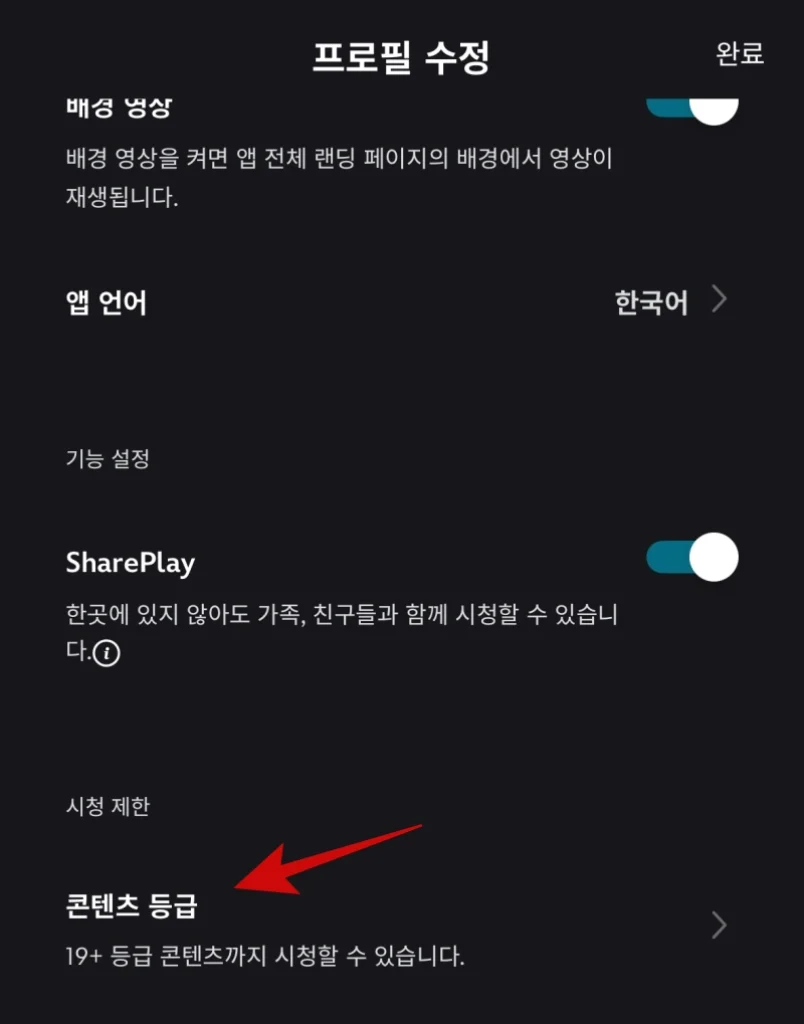Tap 완료 to finish editing the profile
The height and width of the screenshot is (1024, 804).
pos(740,54)
